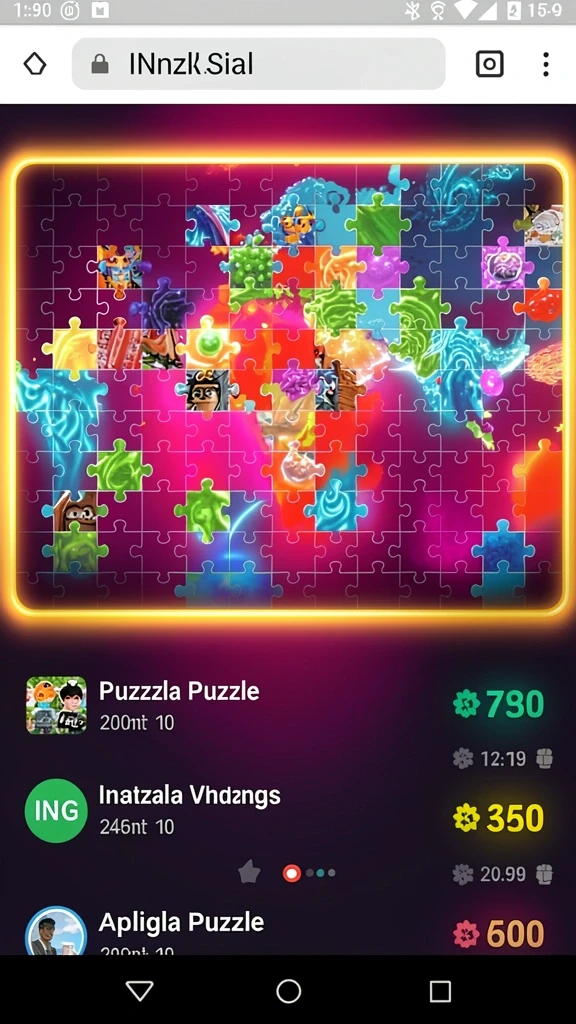Screen dimensions: 576x1024
Task: Go to the home screen via circle button
Action: tap(288, 991)
